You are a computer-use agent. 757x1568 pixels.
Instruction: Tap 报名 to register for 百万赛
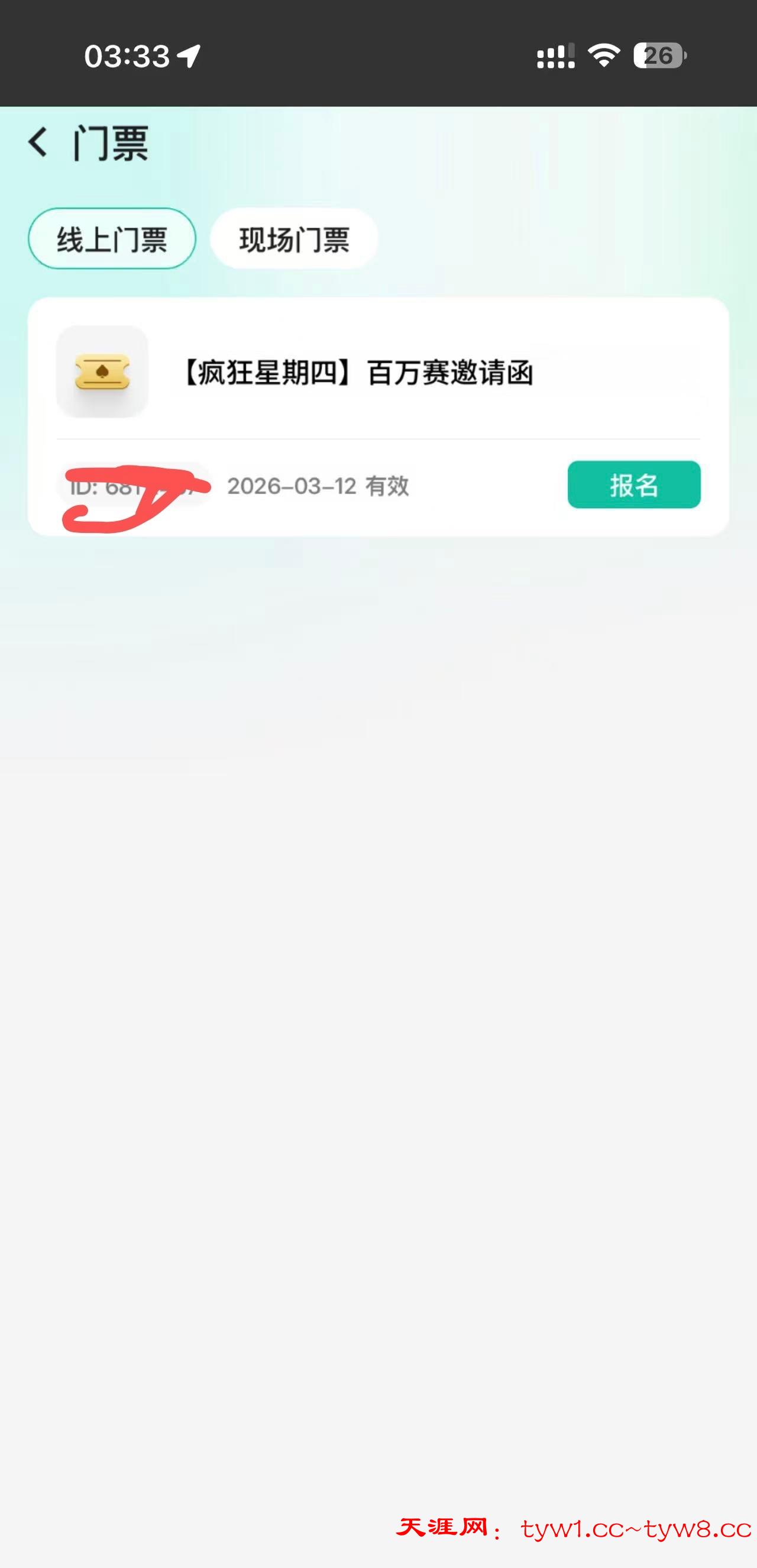[633, 484]
